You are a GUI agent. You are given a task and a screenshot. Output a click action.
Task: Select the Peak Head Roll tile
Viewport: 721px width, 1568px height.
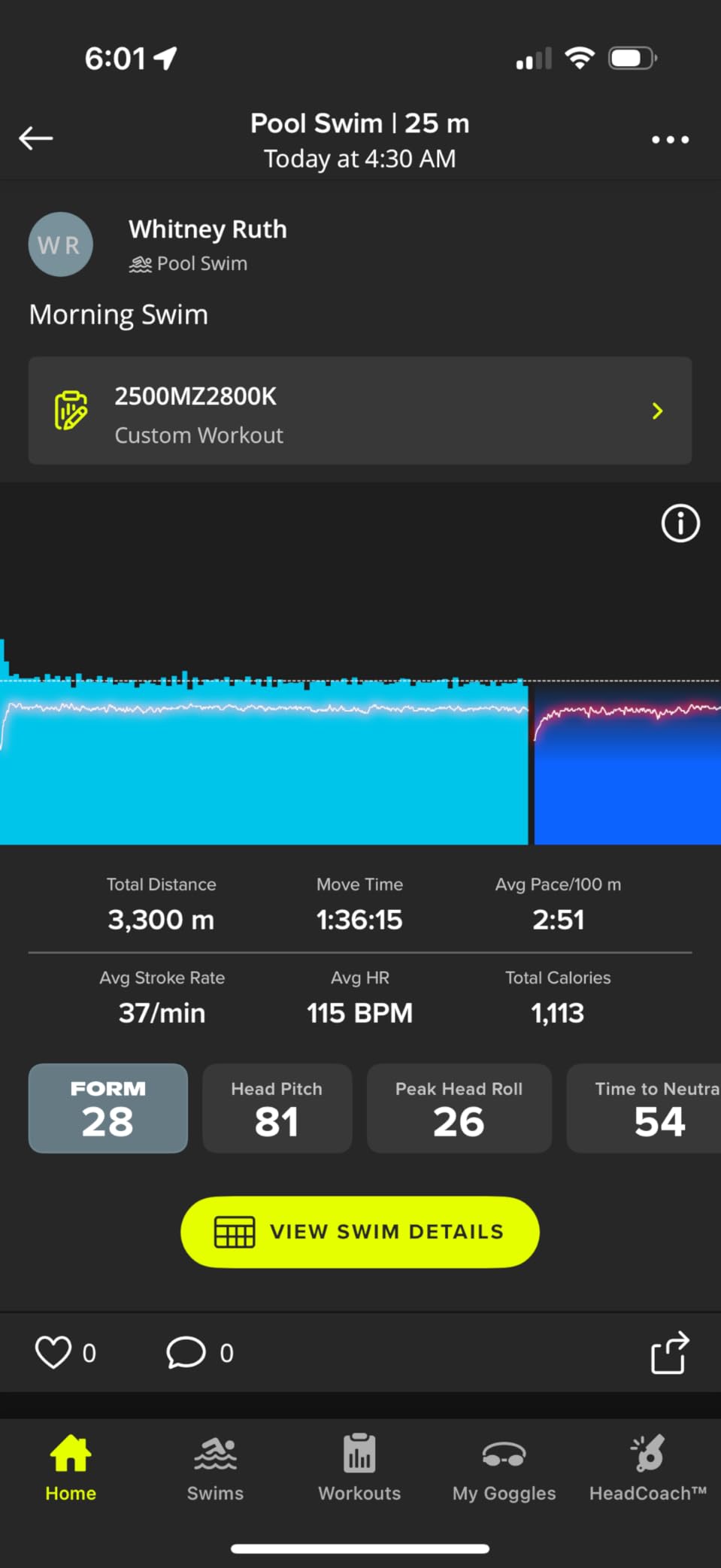coord(459,1108)
